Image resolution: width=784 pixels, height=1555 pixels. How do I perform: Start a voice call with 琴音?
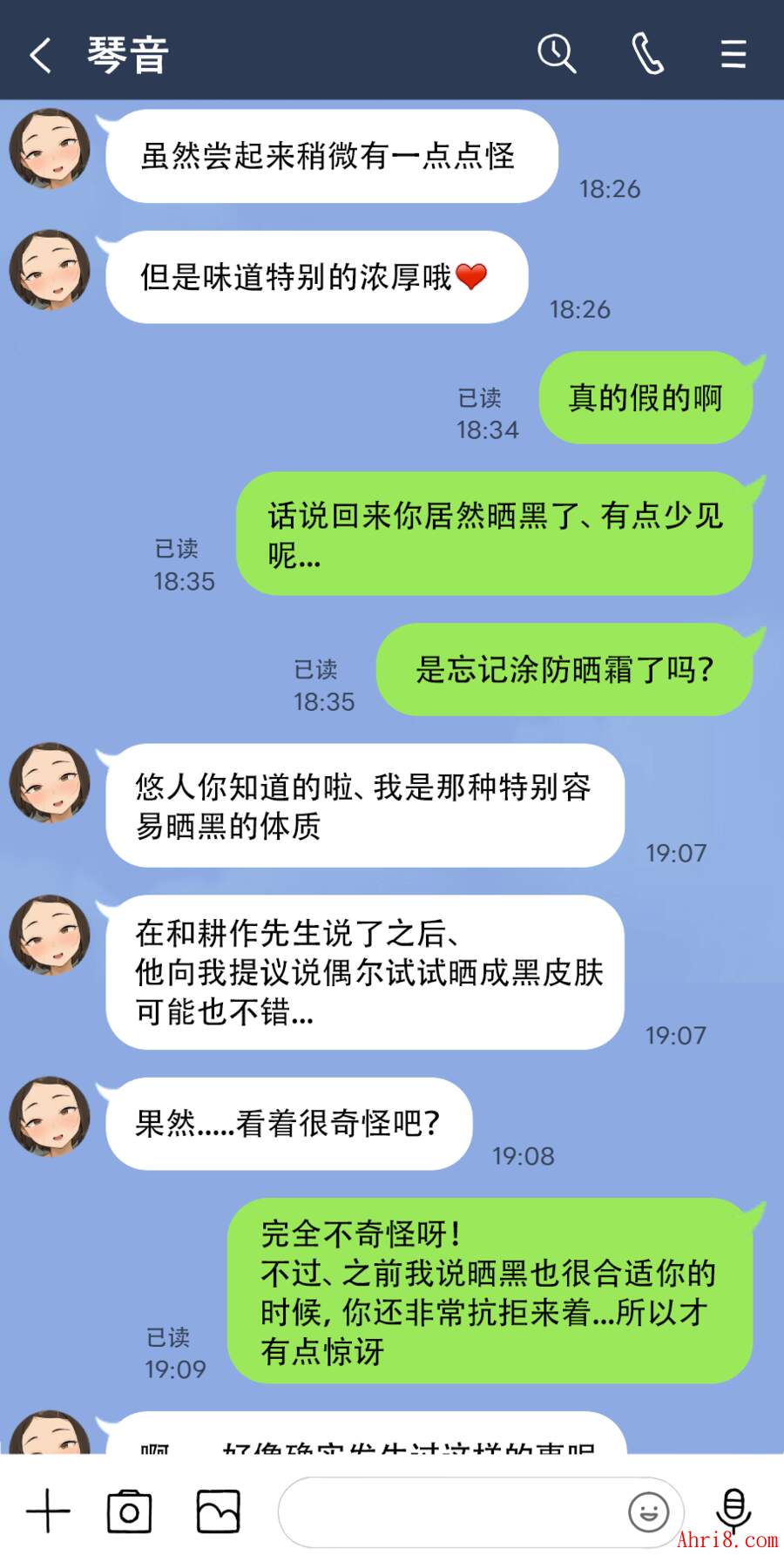coord(647,54)
